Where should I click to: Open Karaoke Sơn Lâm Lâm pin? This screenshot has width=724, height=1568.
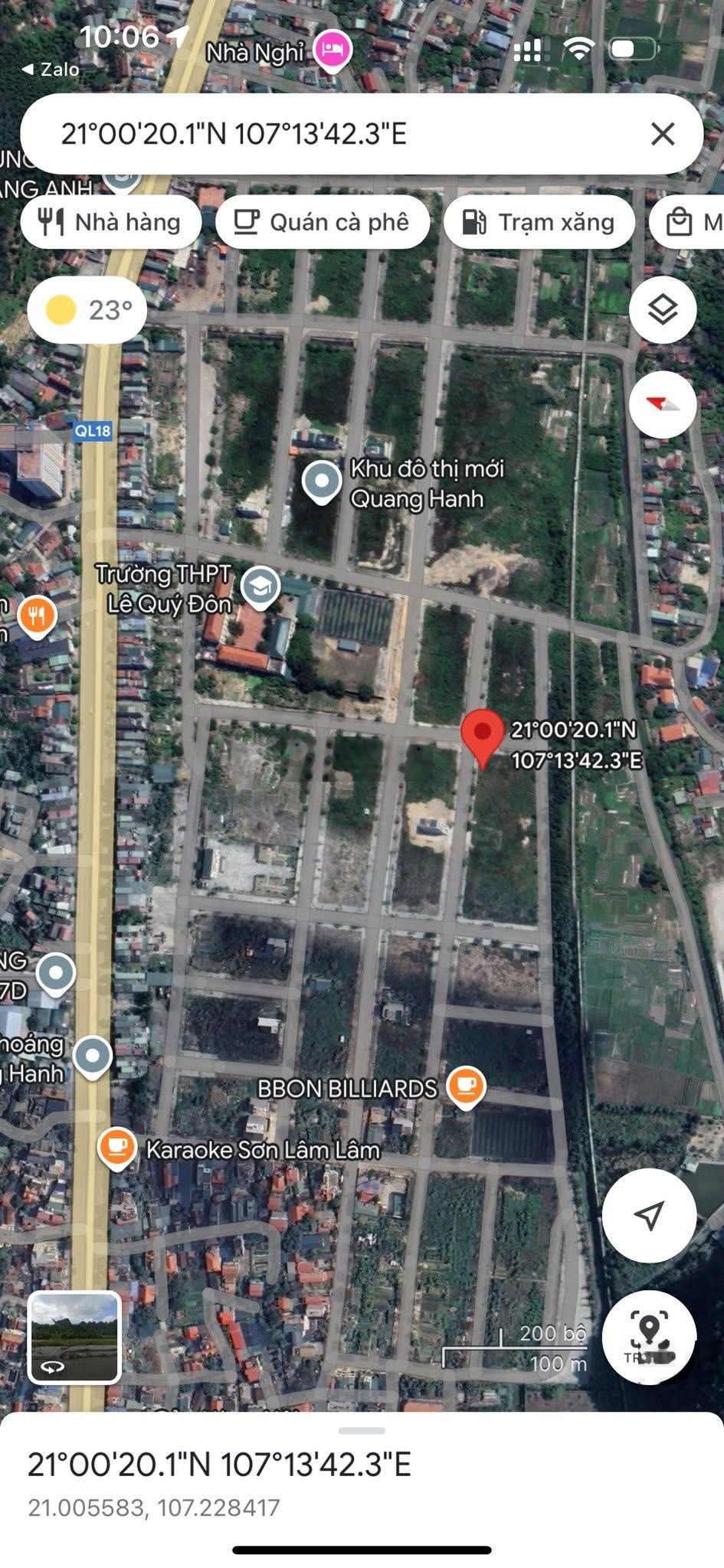point(117,1148)
